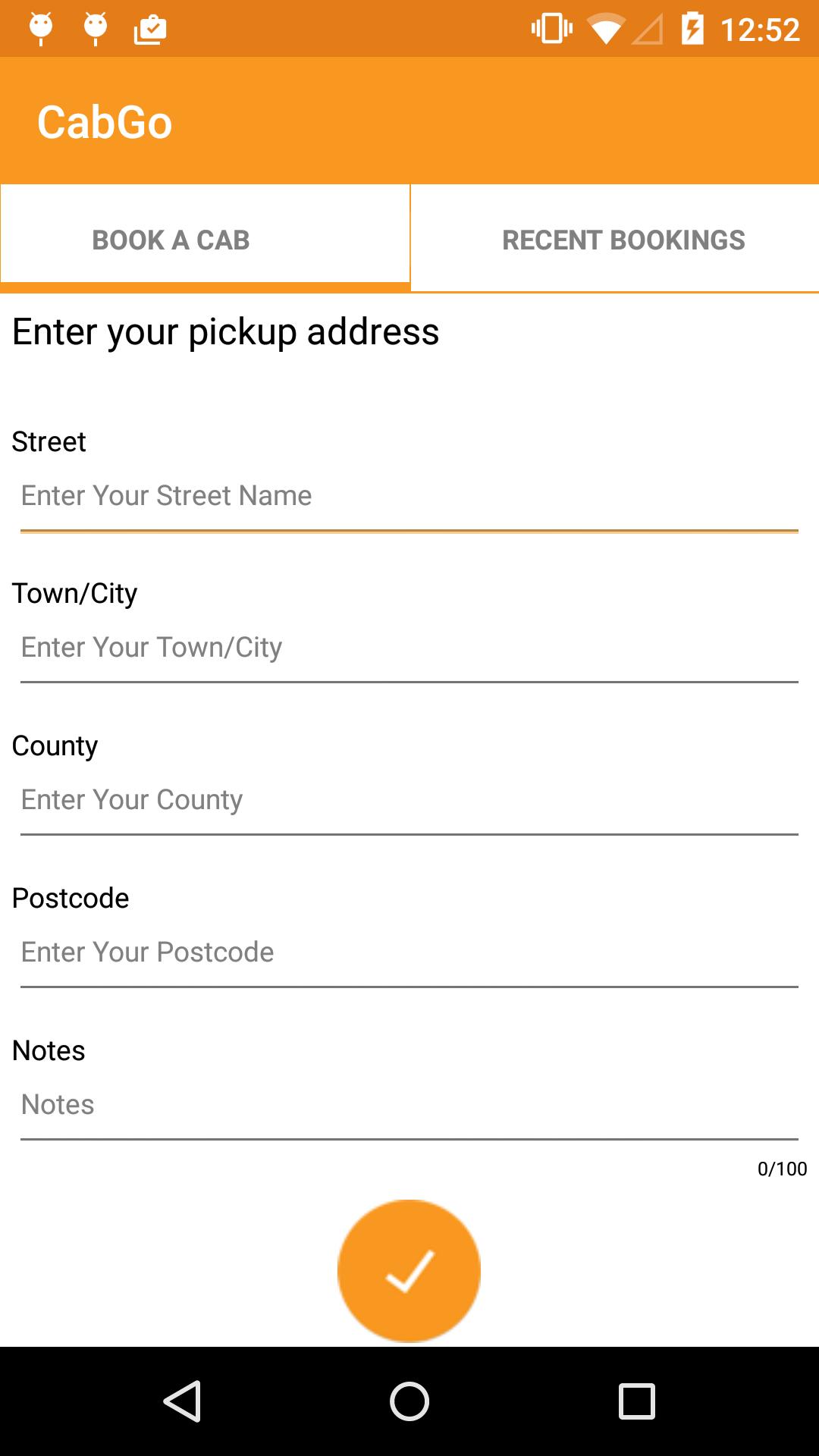The image size is (819, 1456).
Task: Confirm pickup address with the checkmark button
Action: pyautogui.click(x=409, y=1271)
